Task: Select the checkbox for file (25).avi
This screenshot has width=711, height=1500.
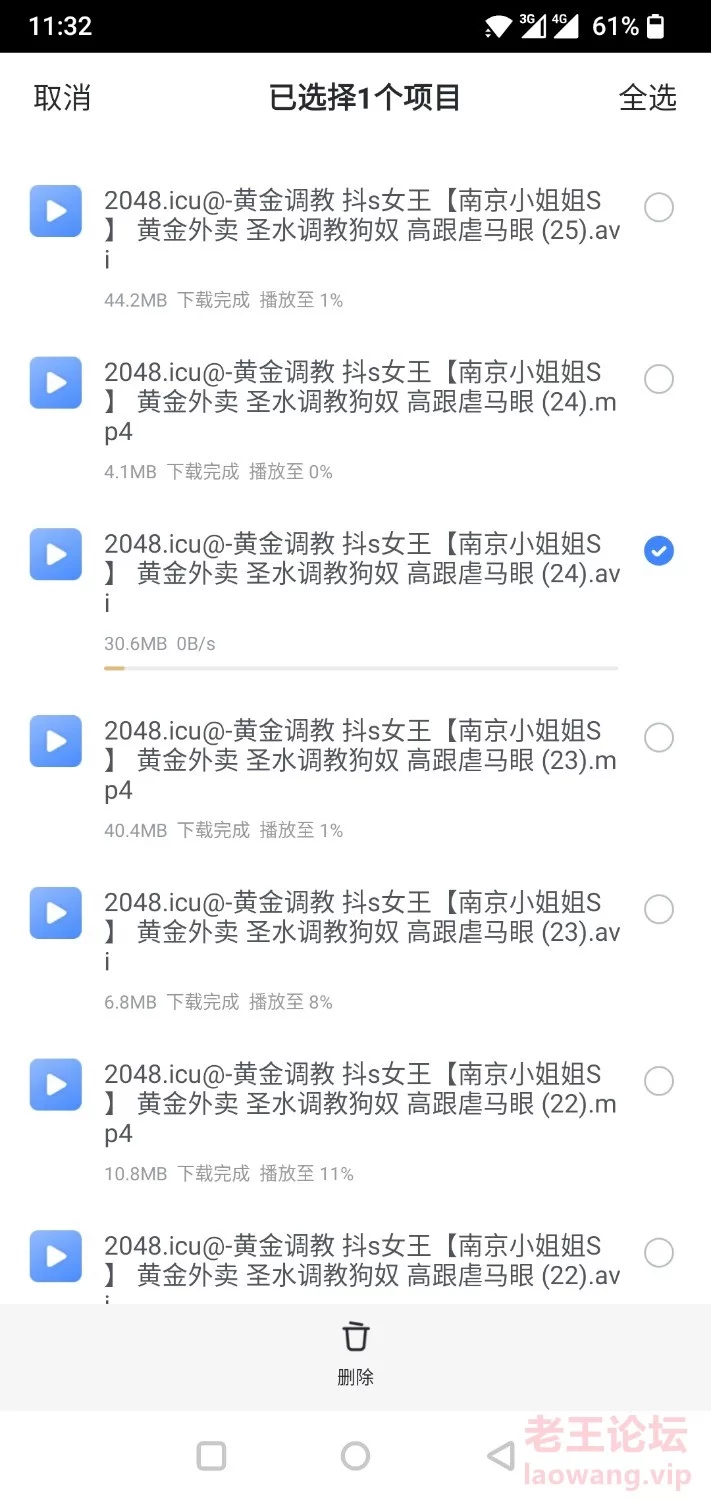Action: [x=659, y=208]
